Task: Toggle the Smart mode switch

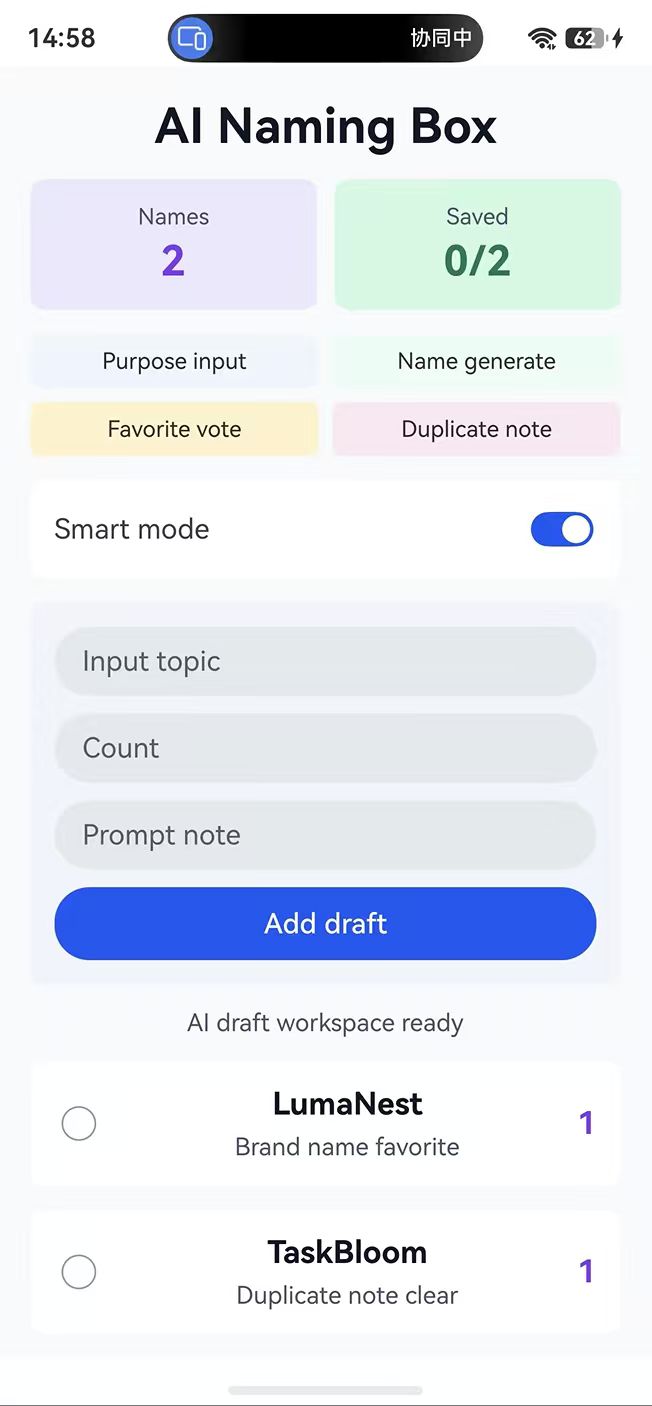Action: pyautogui.click(x=561, y=529)
